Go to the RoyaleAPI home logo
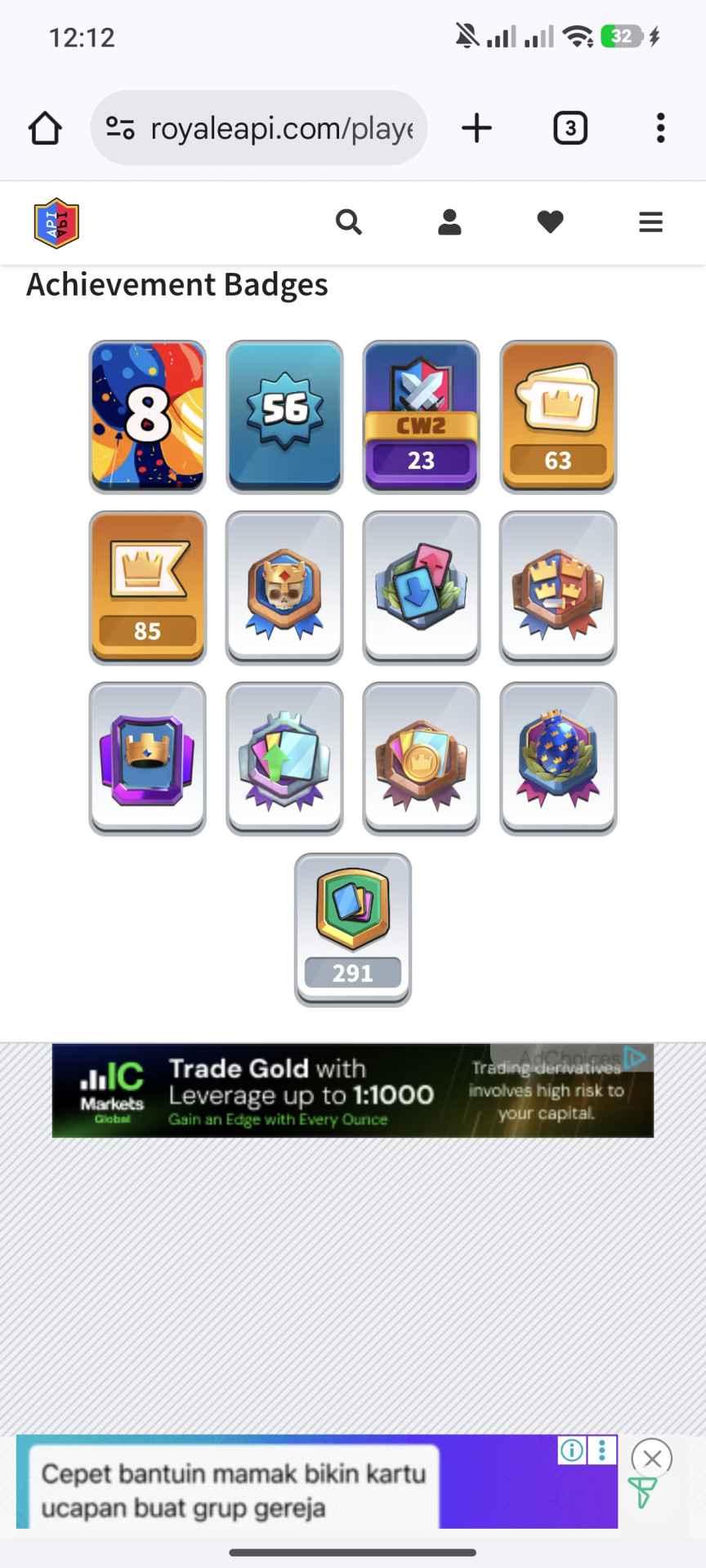 56,222
